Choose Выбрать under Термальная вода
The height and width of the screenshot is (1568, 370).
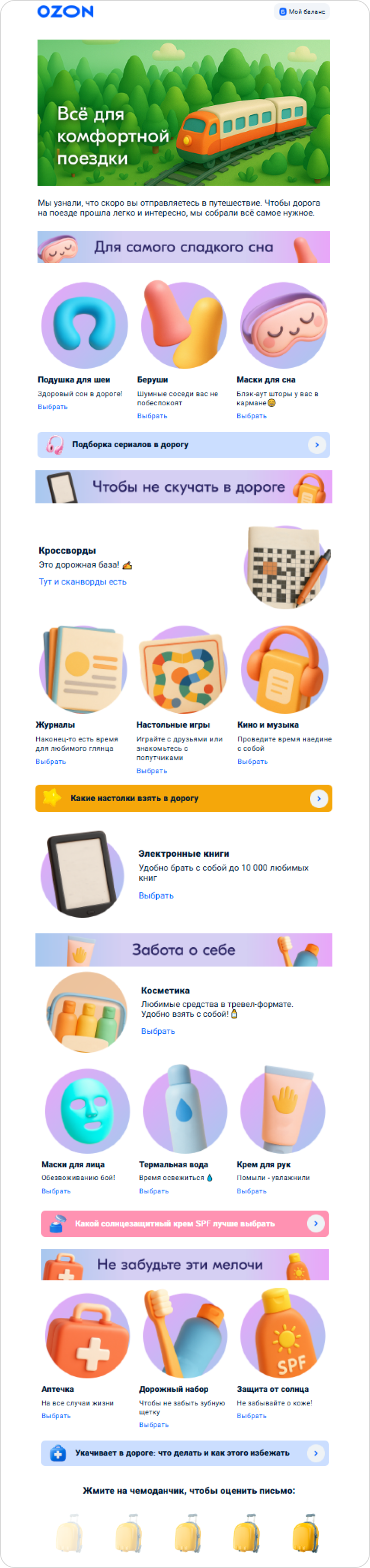pyautogui.click(x=154, y=1191)
